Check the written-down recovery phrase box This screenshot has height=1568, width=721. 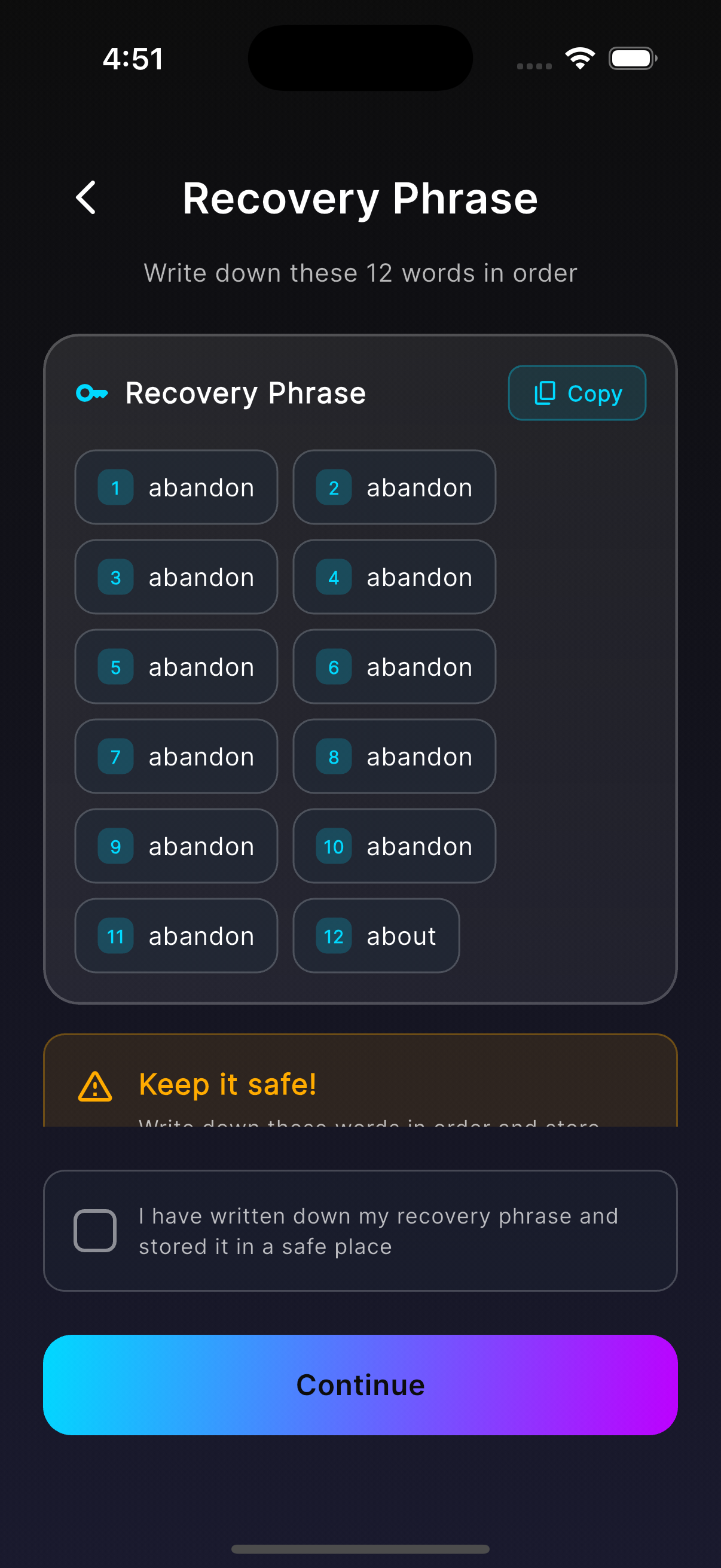pyautogui.click(x=95, y=1230)
